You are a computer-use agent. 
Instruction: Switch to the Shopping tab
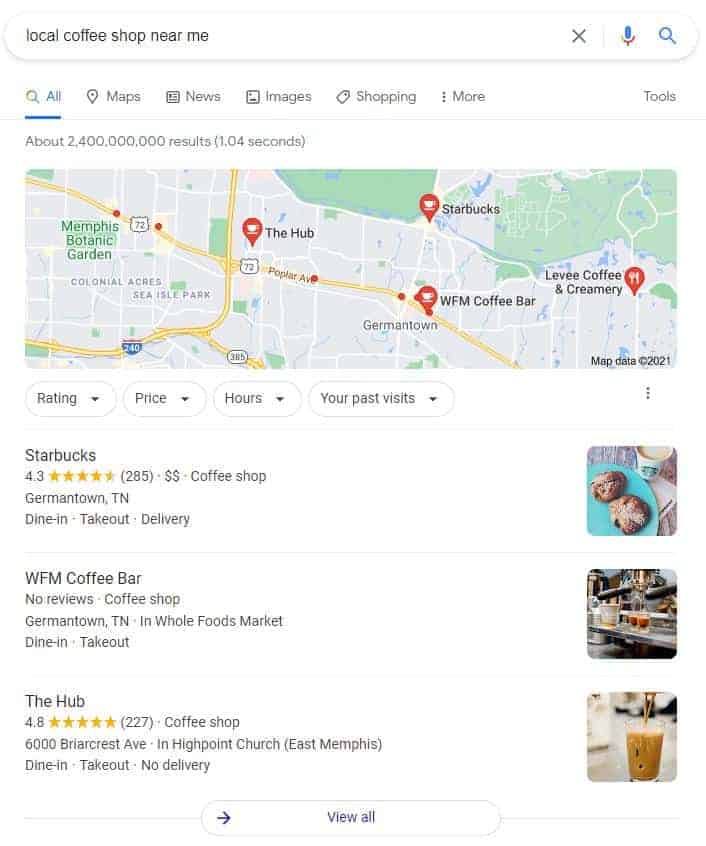tap(375, 97)
